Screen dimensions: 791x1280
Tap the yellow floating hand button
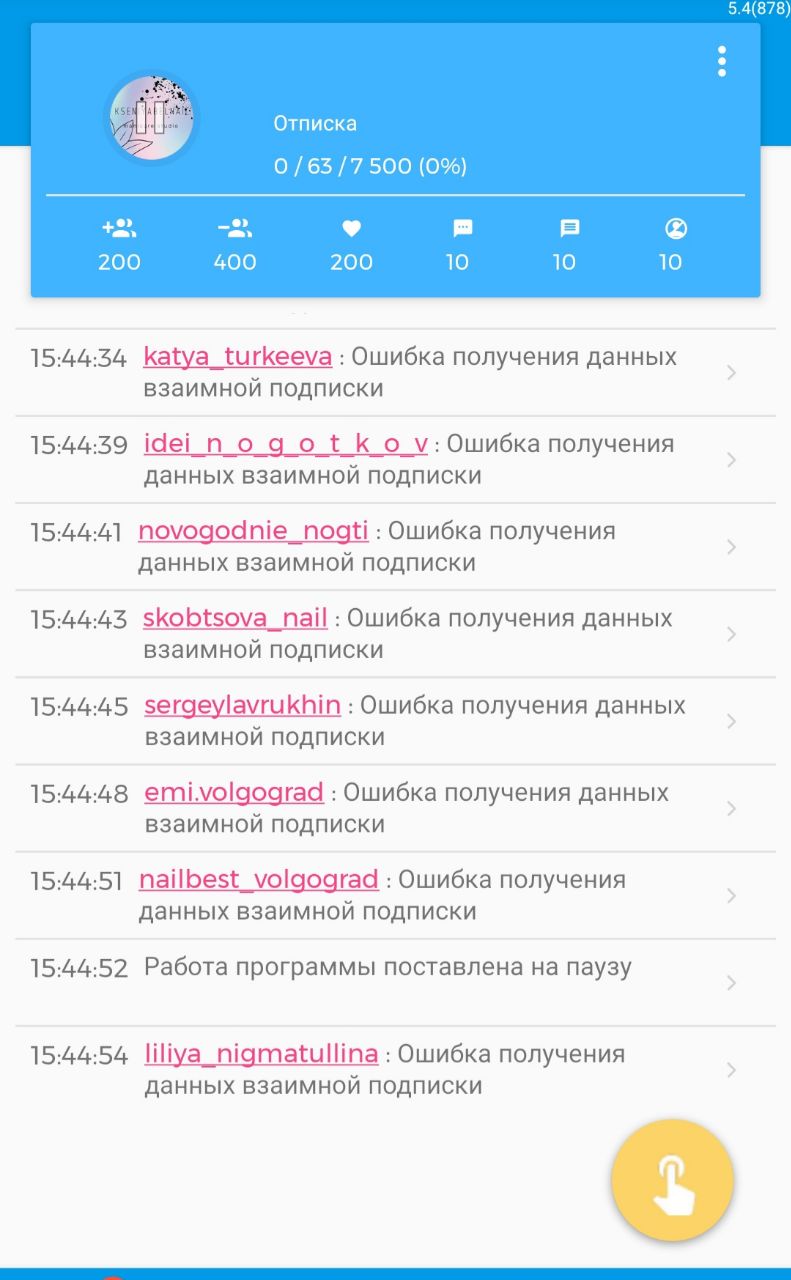click(x=672, y=1180)
